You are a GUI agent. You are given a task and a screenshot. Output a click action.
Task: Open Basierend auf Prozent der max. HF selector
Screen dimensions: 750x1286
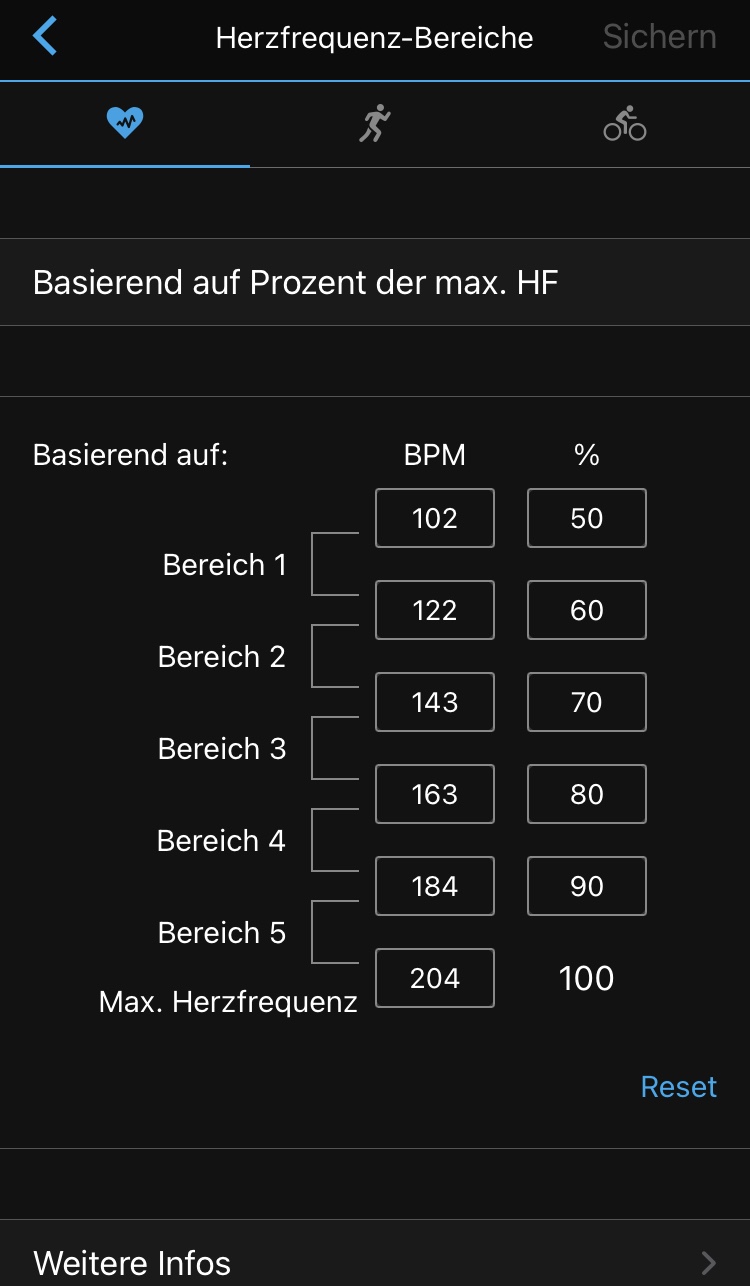(x=375, y=283)
